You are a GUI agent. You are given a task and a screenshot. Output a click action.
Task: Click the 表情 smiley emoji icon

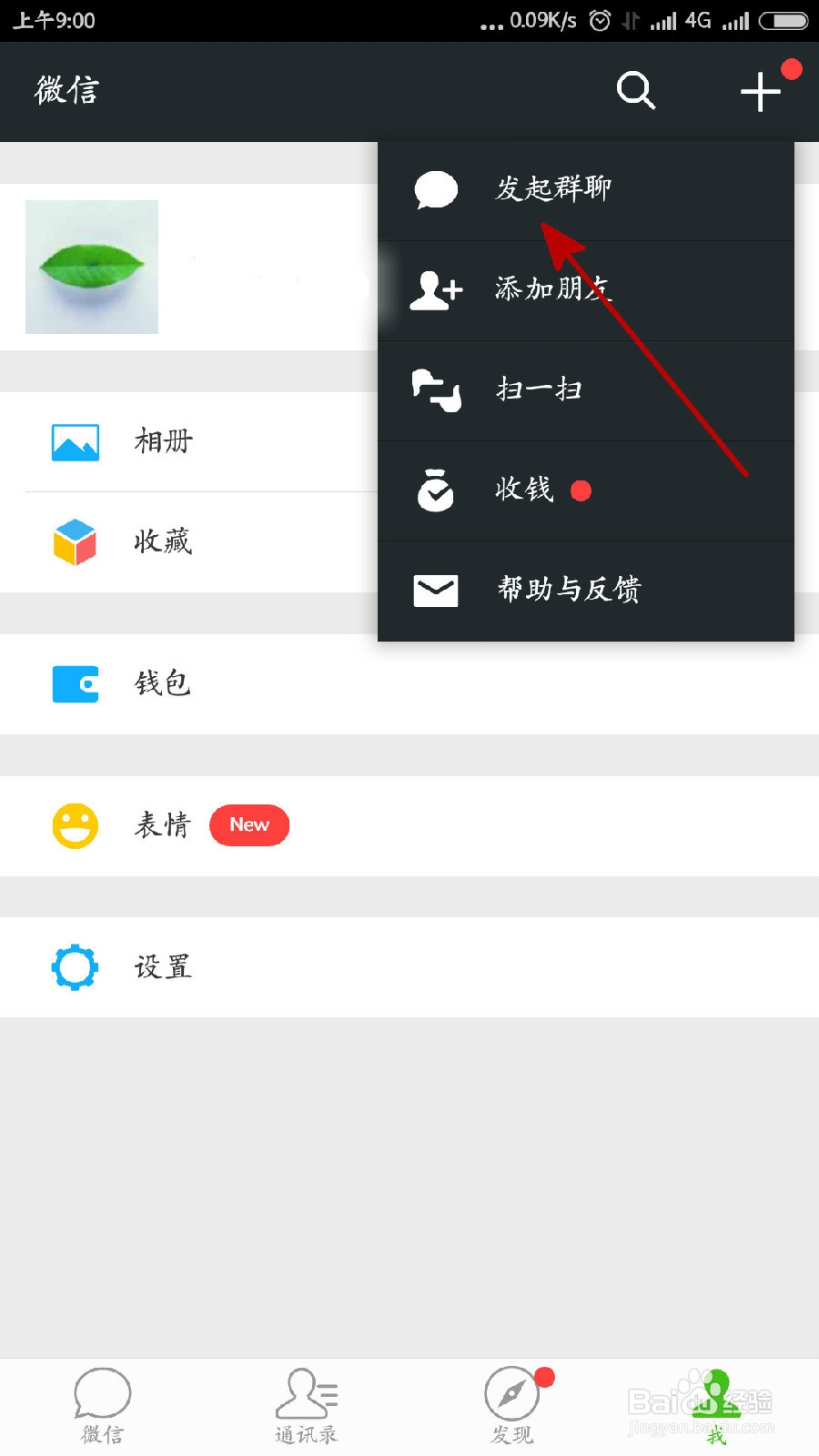pos(75,825)
